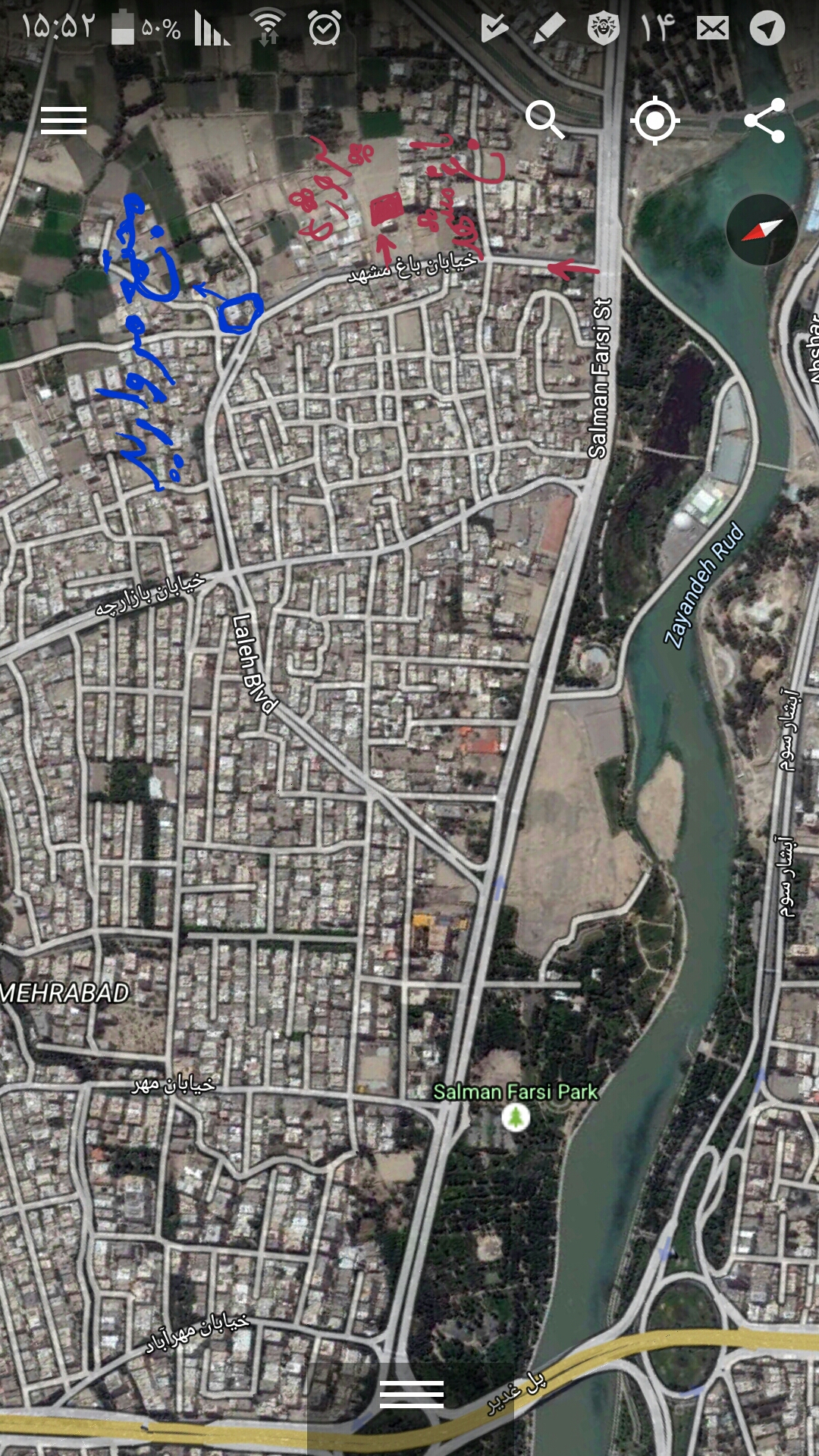819x1456 pixels.
Task: Share this map view
Action: pos(764,121)
